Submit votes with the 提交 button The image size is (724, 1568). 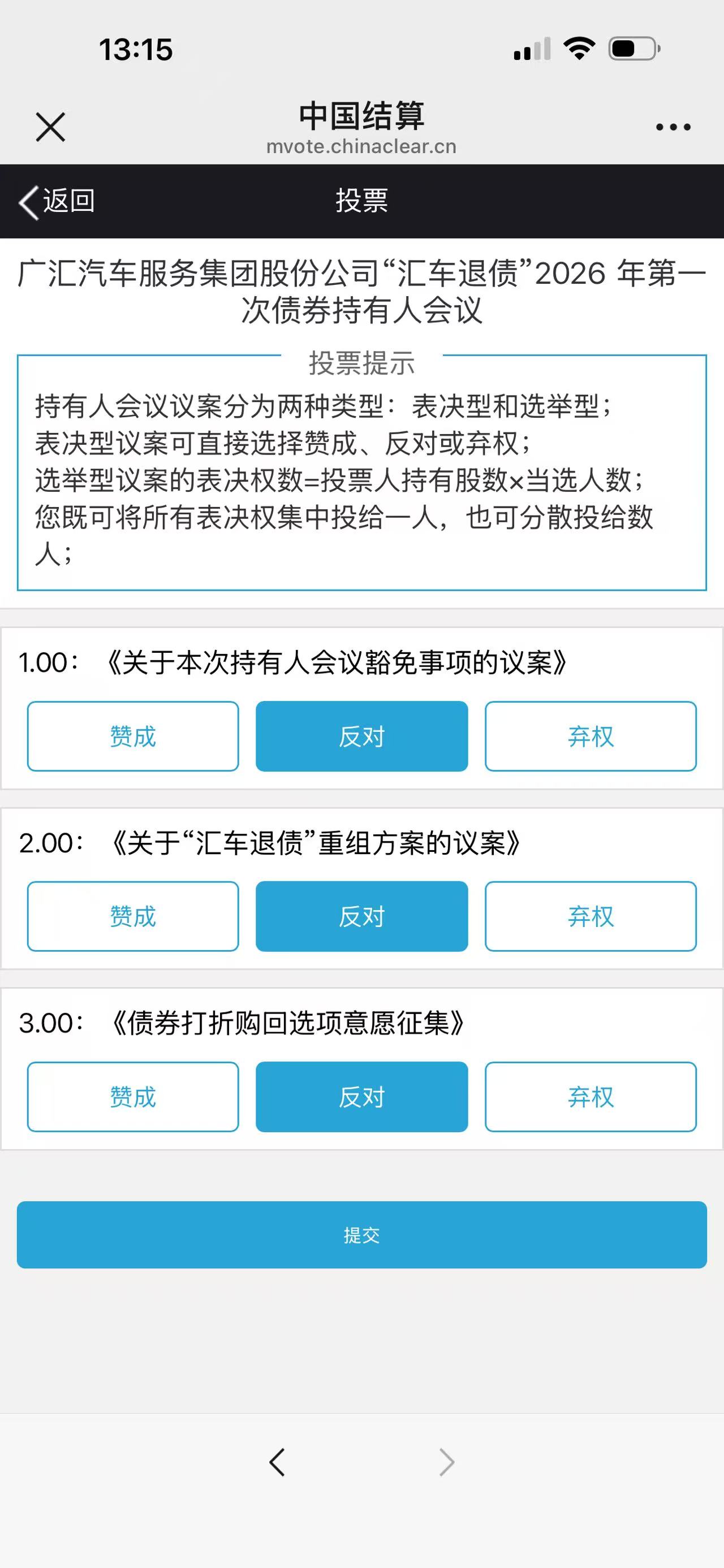coord(361,1235)
